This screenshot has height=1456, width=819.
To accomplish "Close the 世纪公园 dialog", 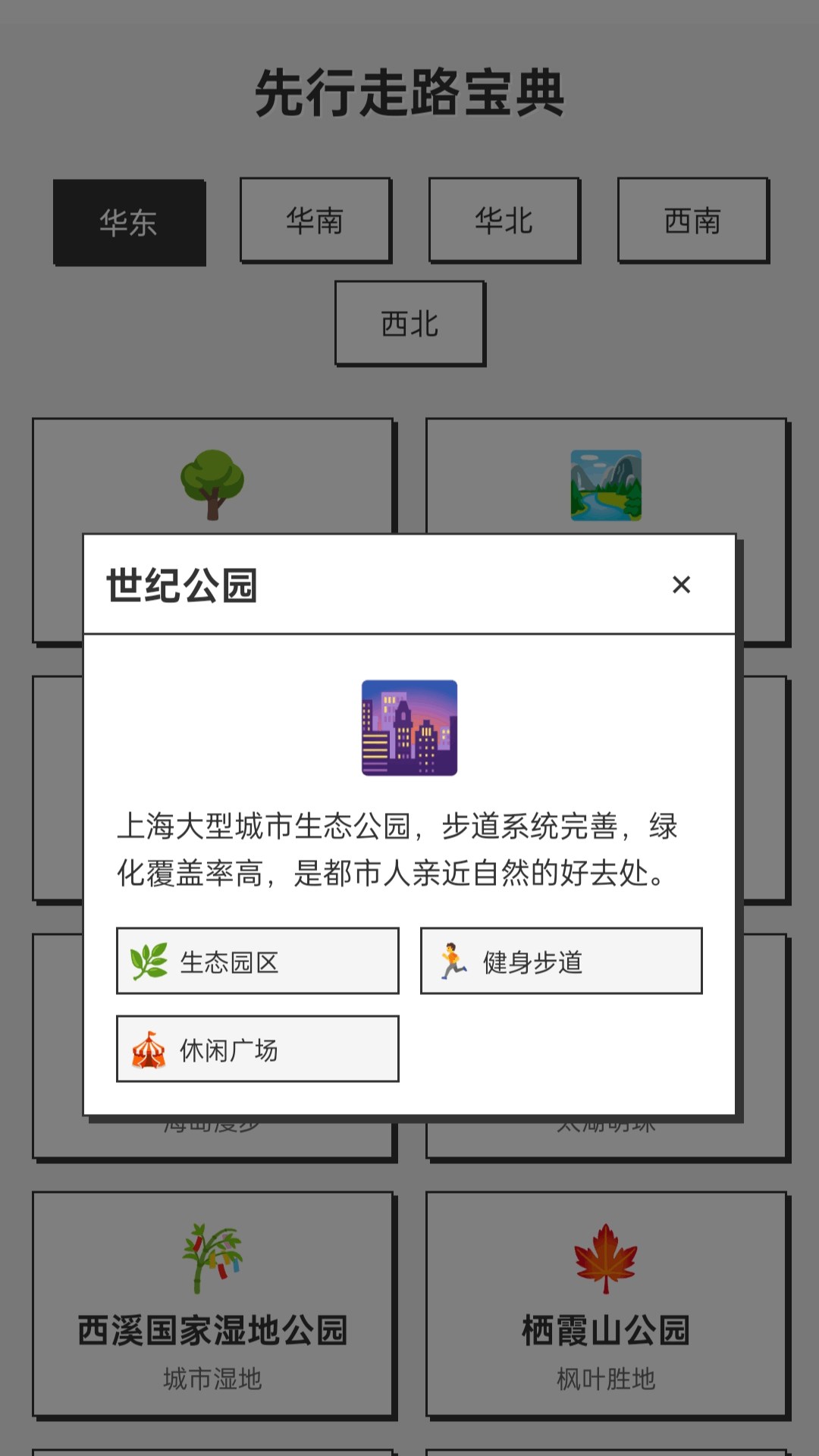I will [x=682, y=585].
